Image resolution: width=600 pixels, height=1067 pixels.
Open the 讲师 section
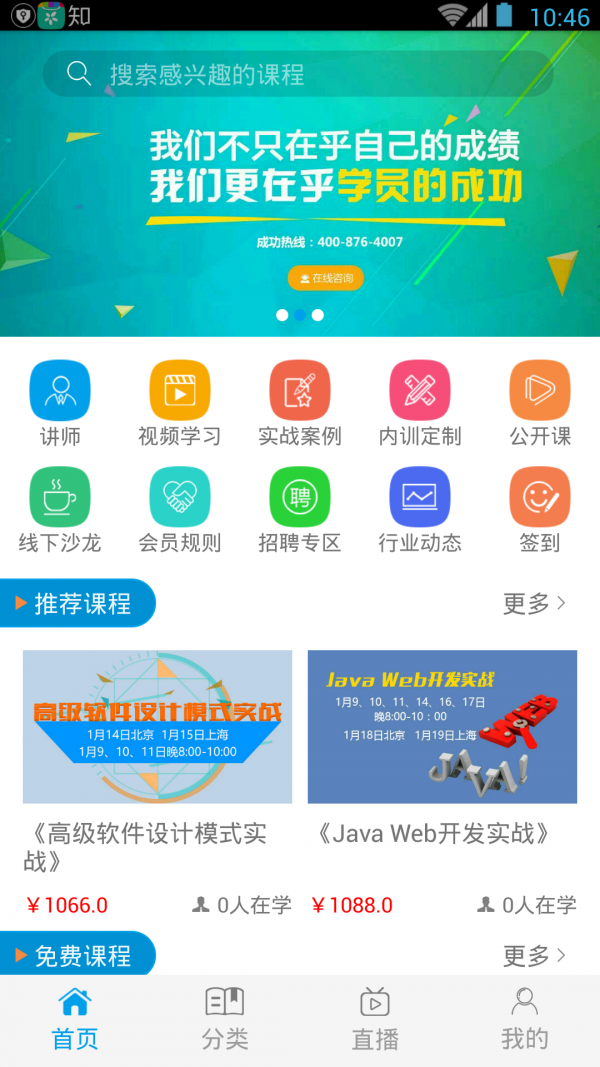point(60,402)
